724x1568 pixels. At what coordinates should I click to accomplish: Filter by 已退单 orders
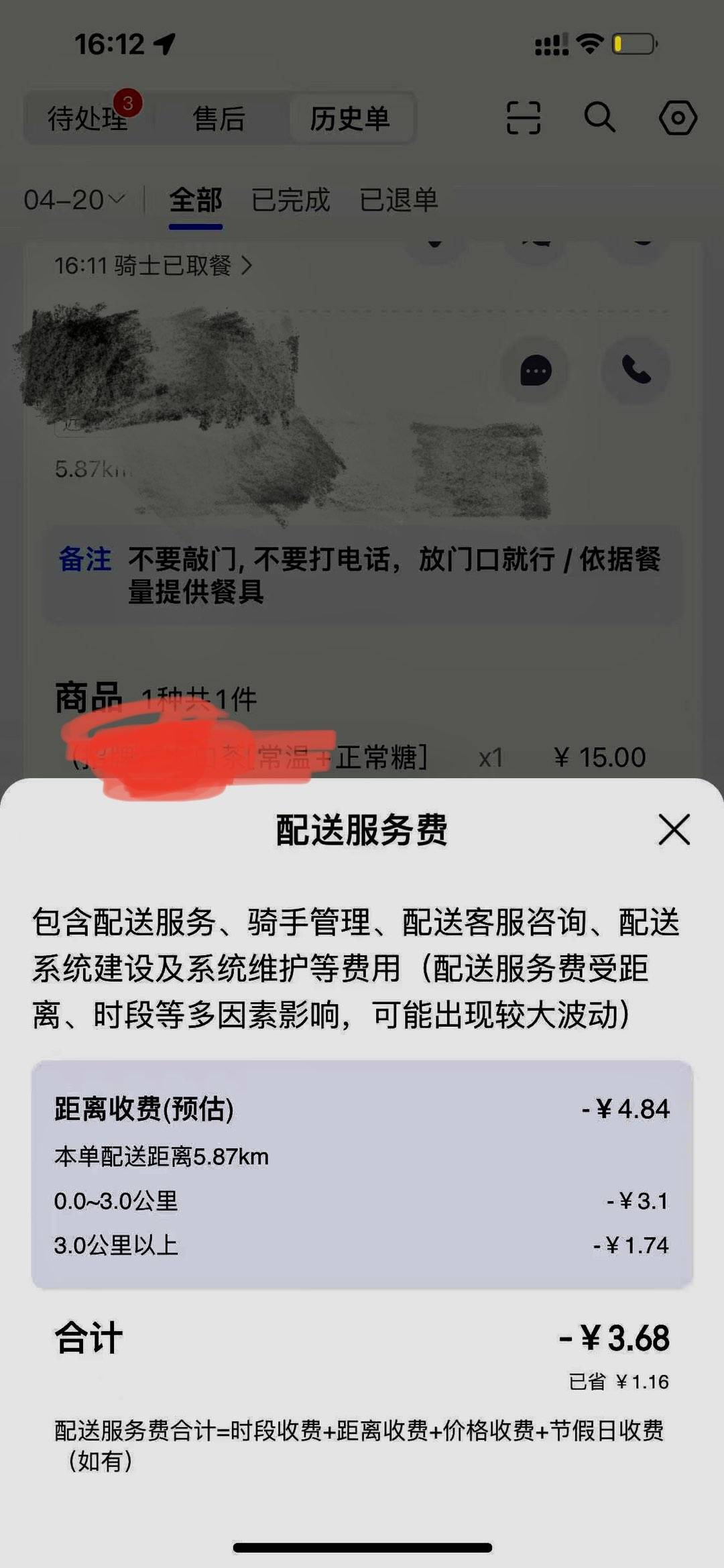point(399,200)
